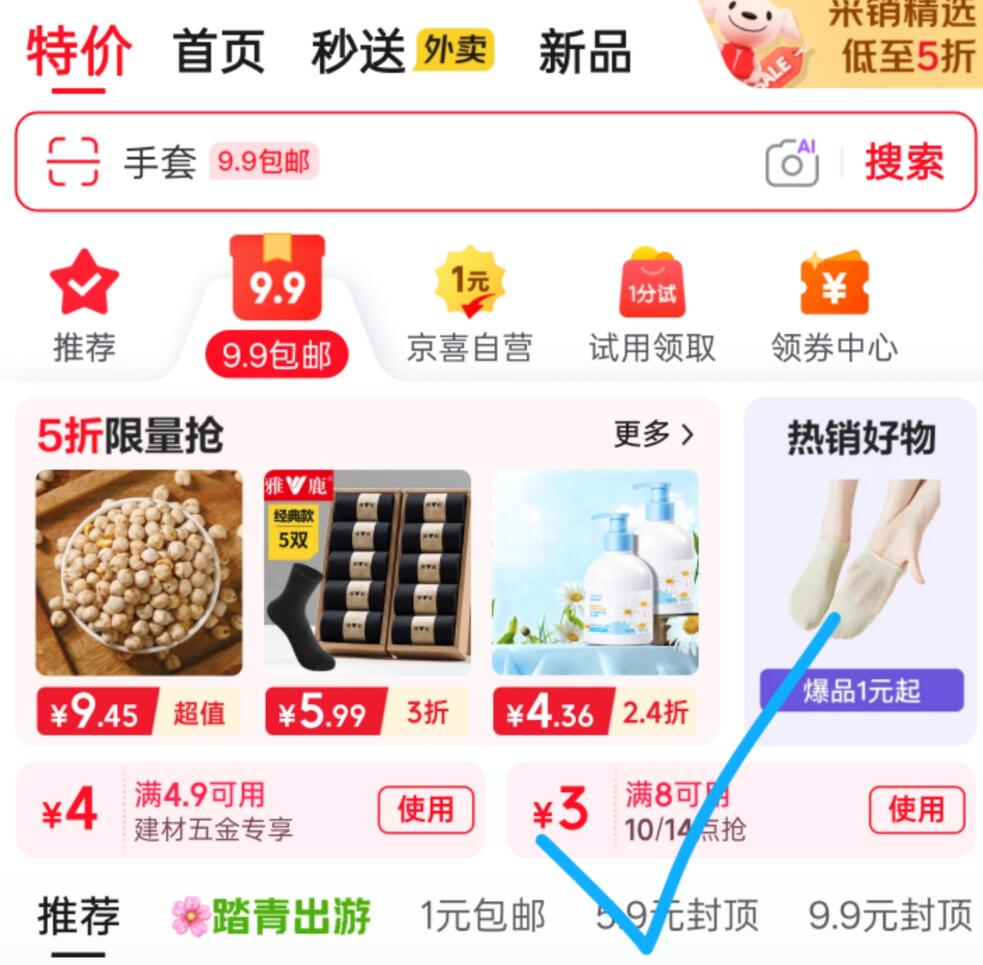Screen dimensions: 983x965
Task: Switch to the 首页 tab
Action: tap(219, 51)
